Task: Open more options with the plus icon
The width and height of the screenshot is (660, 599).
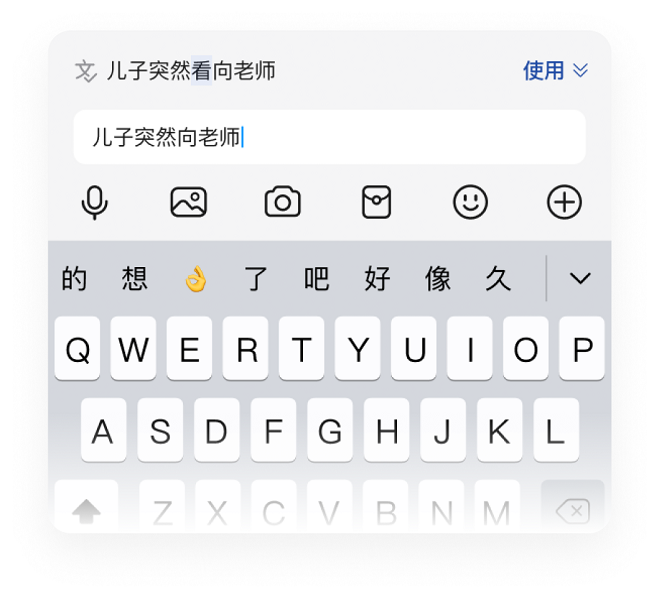Action: pyautogui.click(x=564, y=203)
